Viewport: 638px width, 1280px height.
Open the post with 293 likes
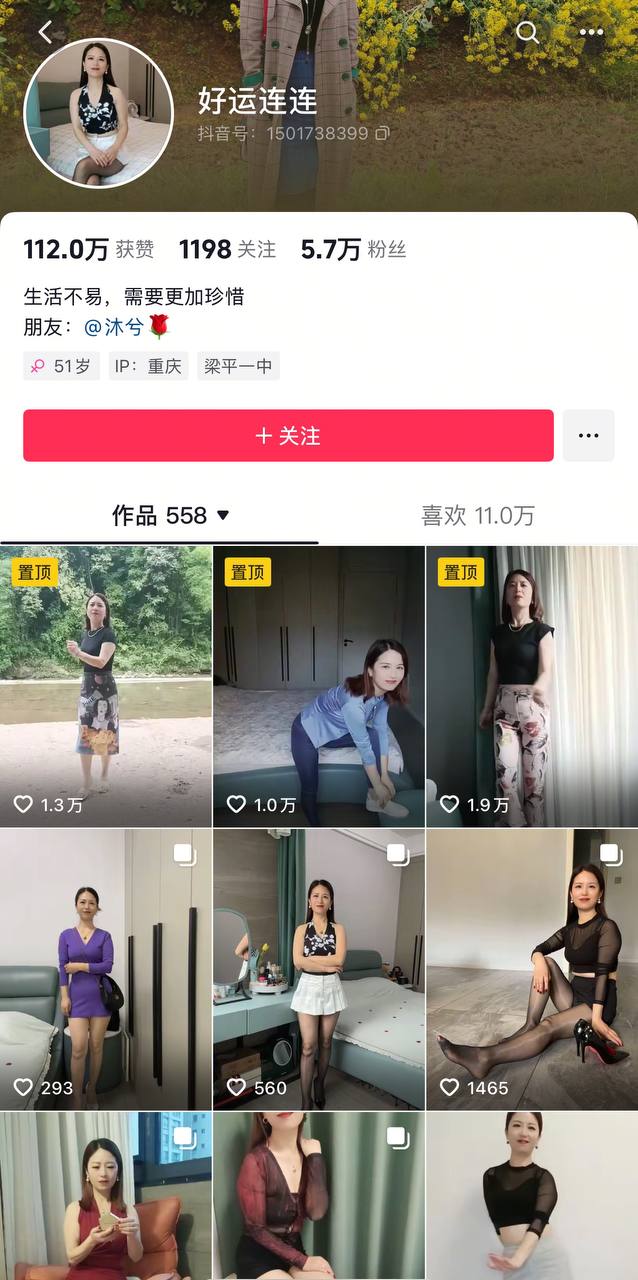pos(106,968)
